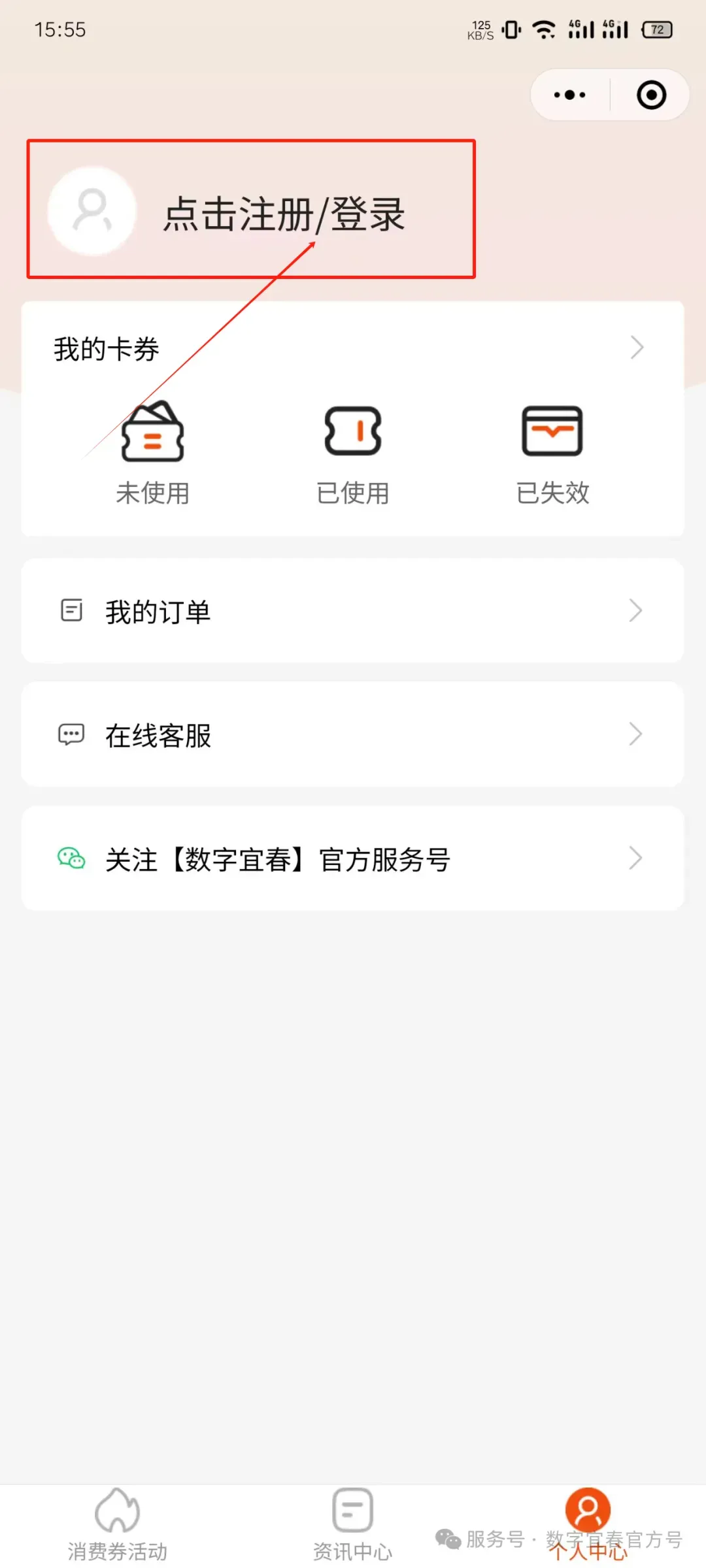This screenshot has width=706, height=1568.
Task: Tap 点击注册/登录 to sign in
Action: pyautogui.click(x=284, y=214)
